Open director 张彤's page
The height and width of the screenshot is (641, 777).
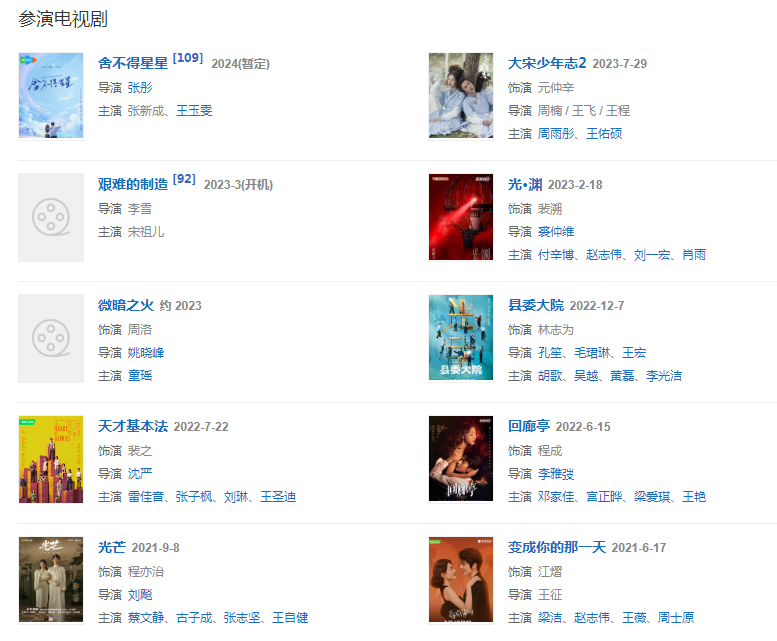click(140, 87)
